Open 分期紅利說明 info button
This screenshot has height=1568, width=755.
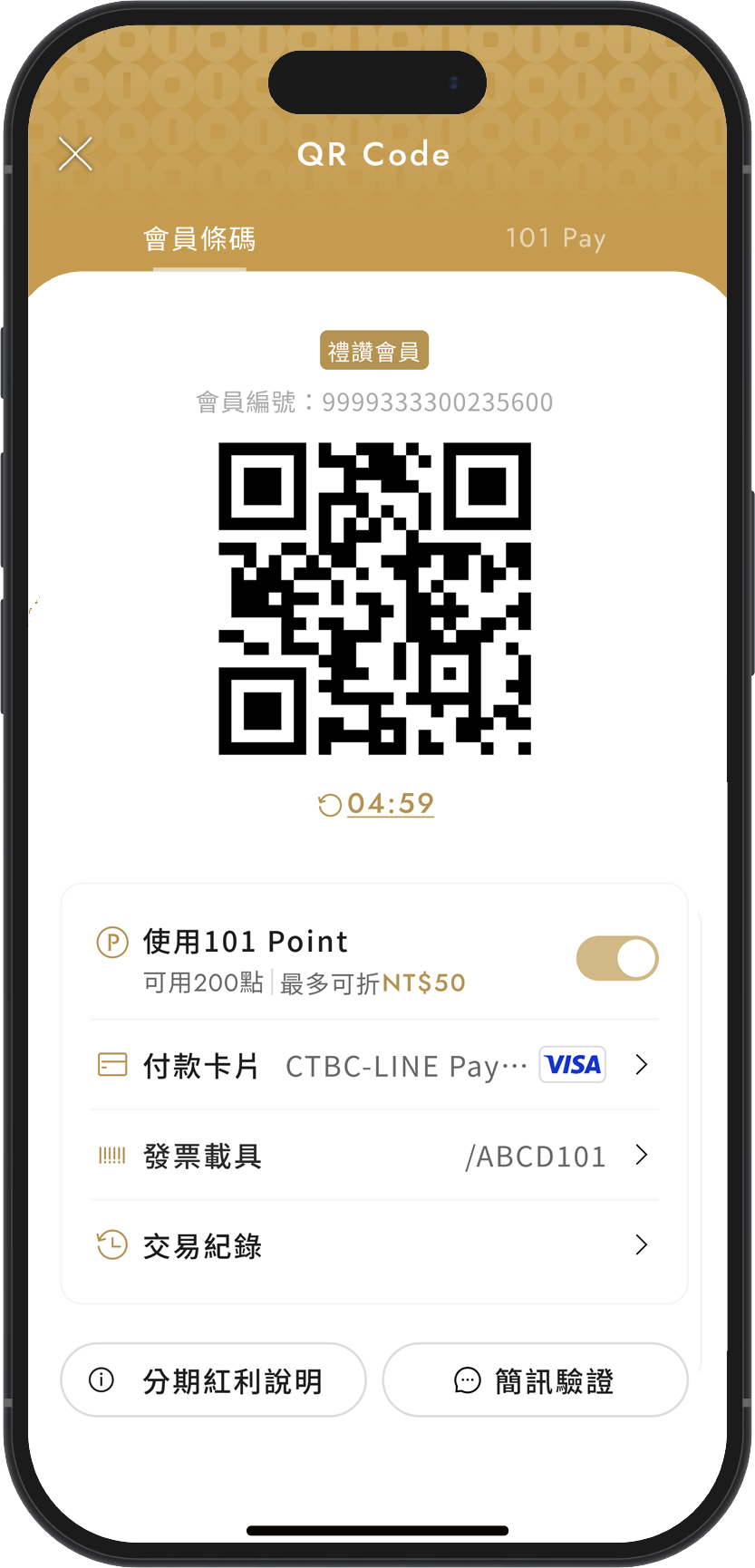point(213,1380)
